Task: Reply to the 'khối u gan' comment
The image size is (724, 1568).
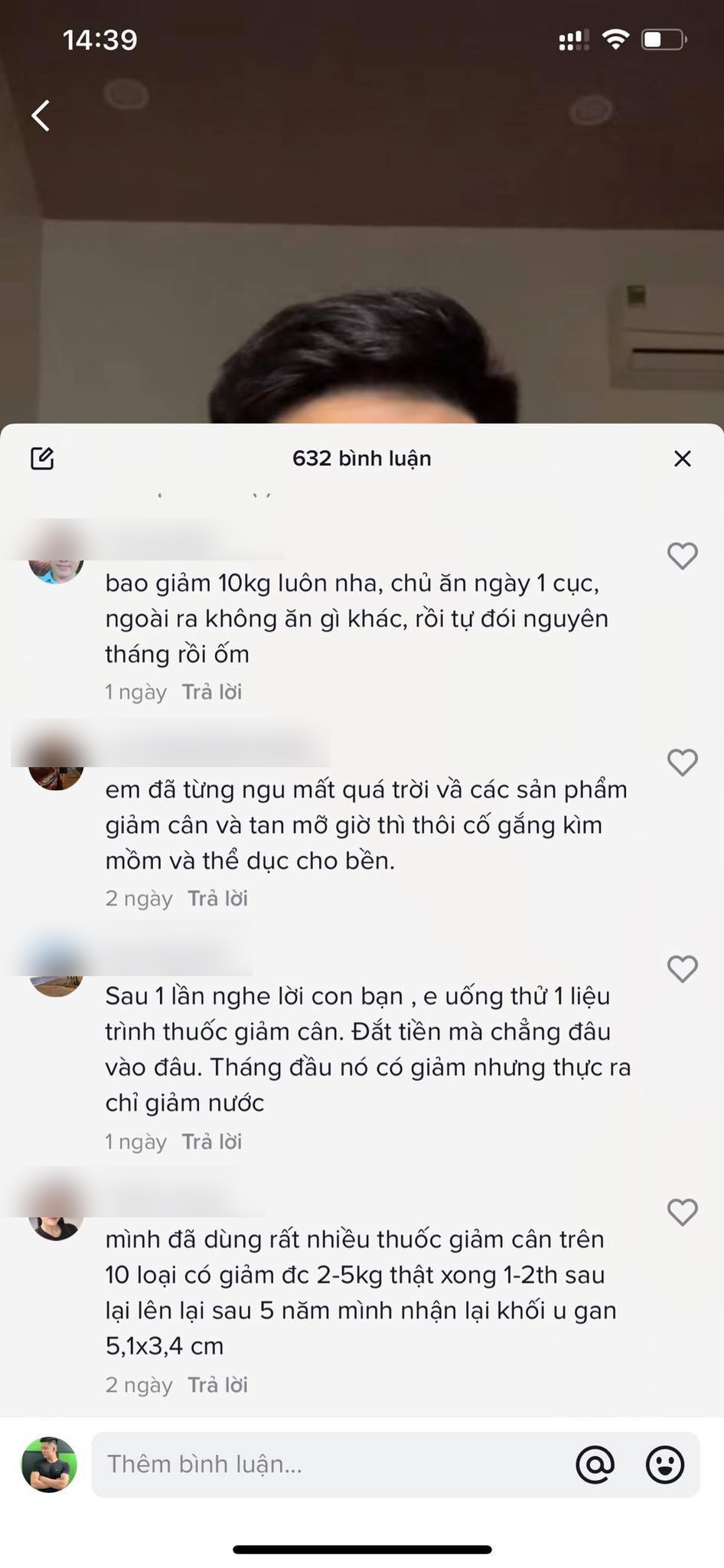Action: [x=218, y=1385]
